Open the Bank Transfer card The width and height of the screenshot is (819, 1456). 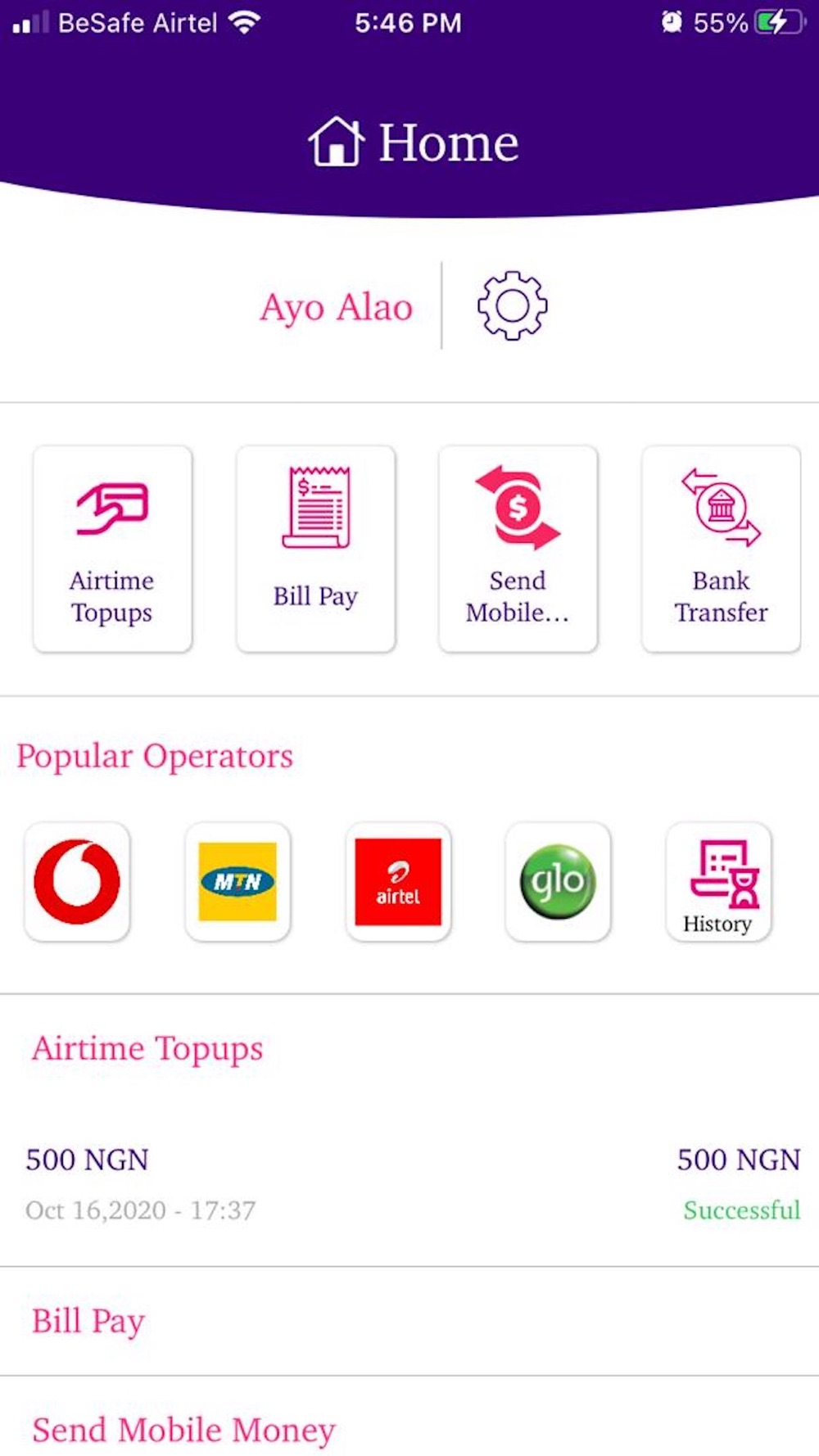tap(721, 549)
